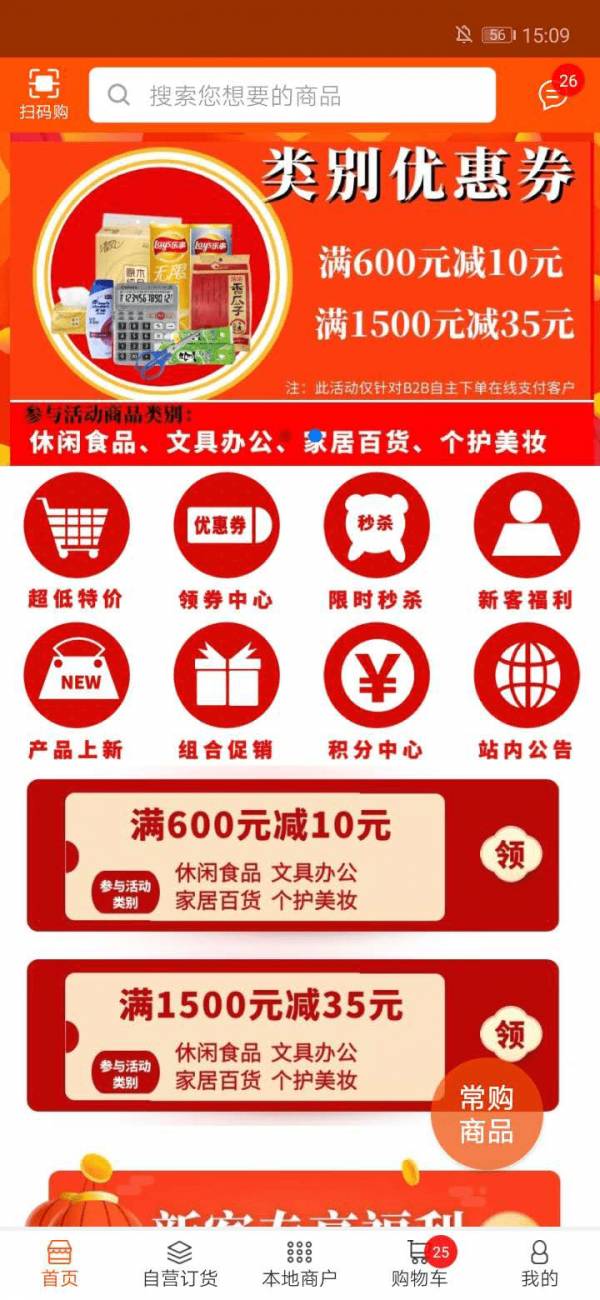Image resolution: width=600 pixels, height=1300 pixels.
Task: Open 超低特价 section
Action: (76, 540)
